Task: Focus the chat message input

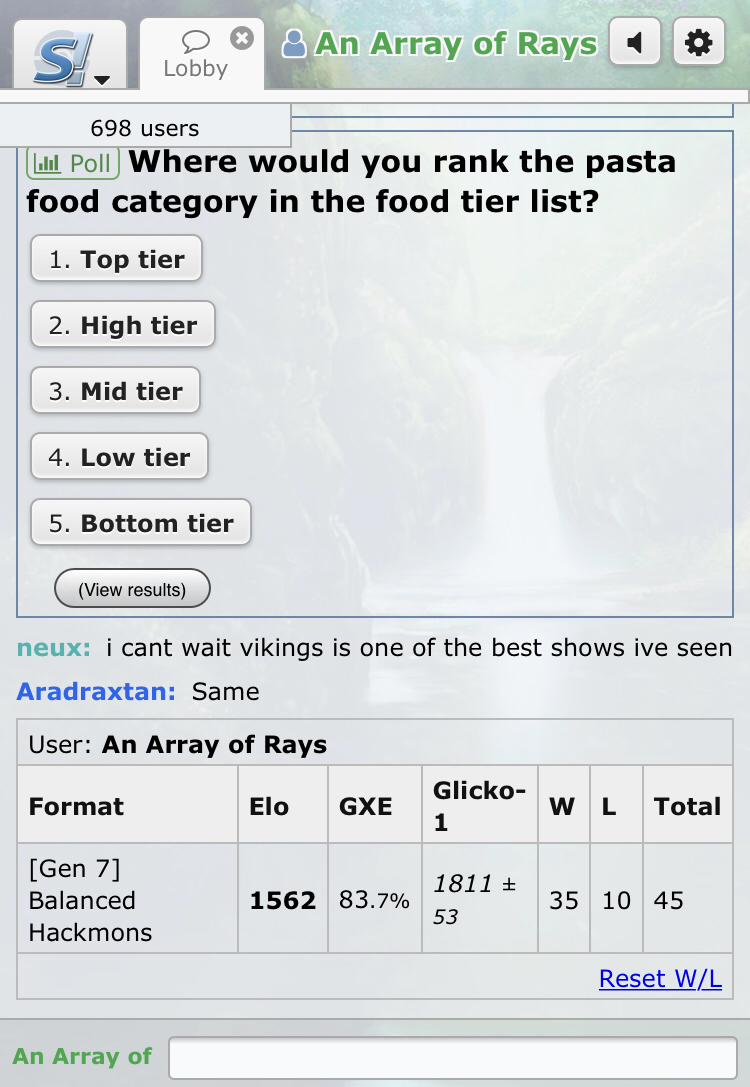Action: (x=452, y=1058)
